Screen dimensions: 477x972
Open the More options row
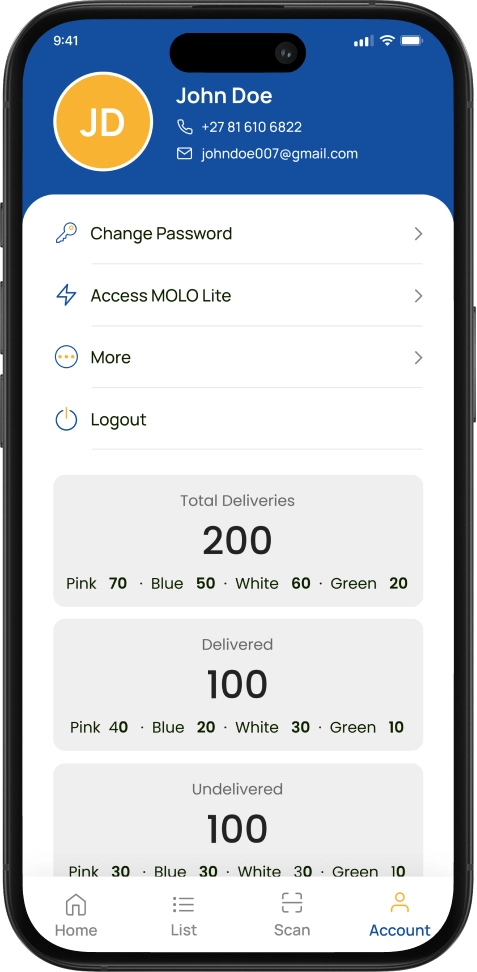pos(238,358)
